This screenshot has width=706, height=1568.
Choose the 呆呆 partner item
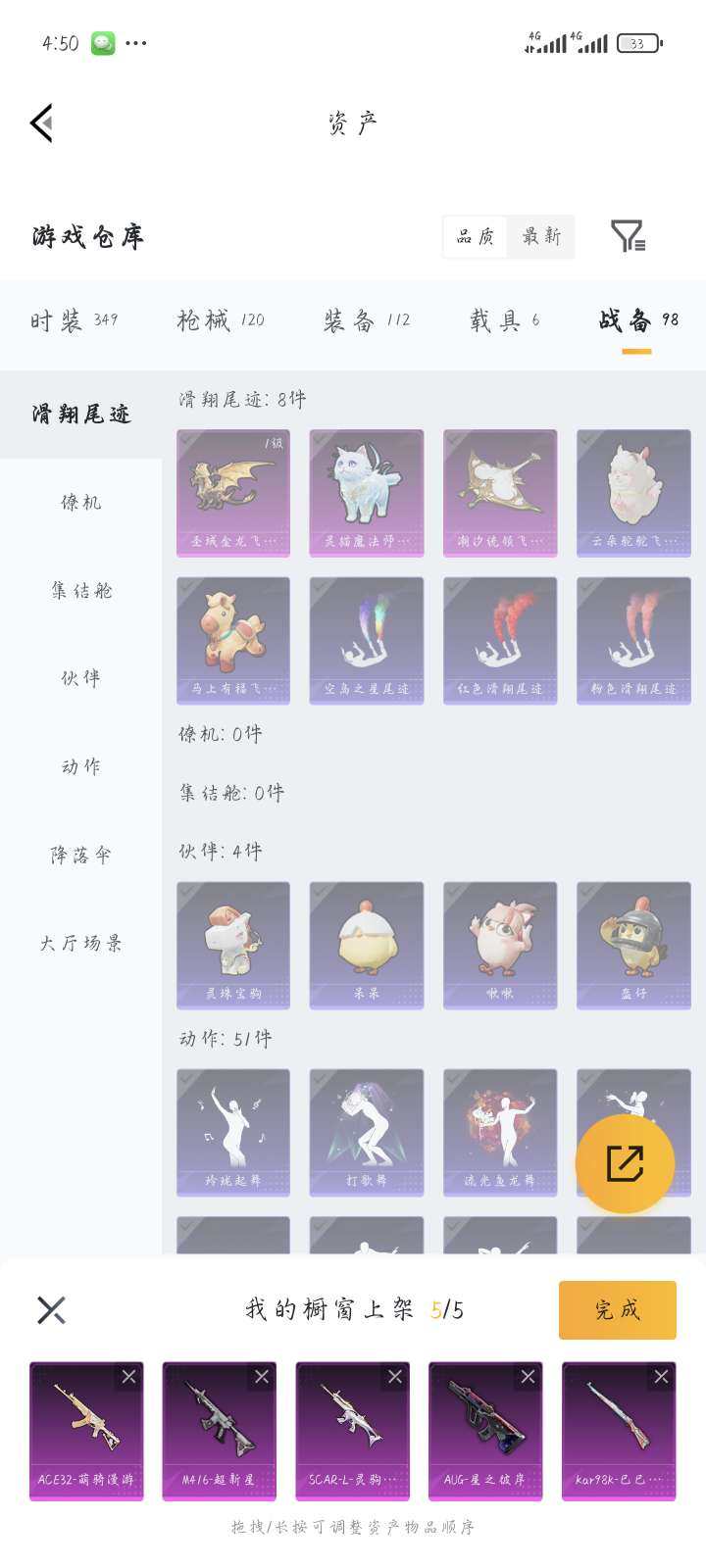coord(366,944)
